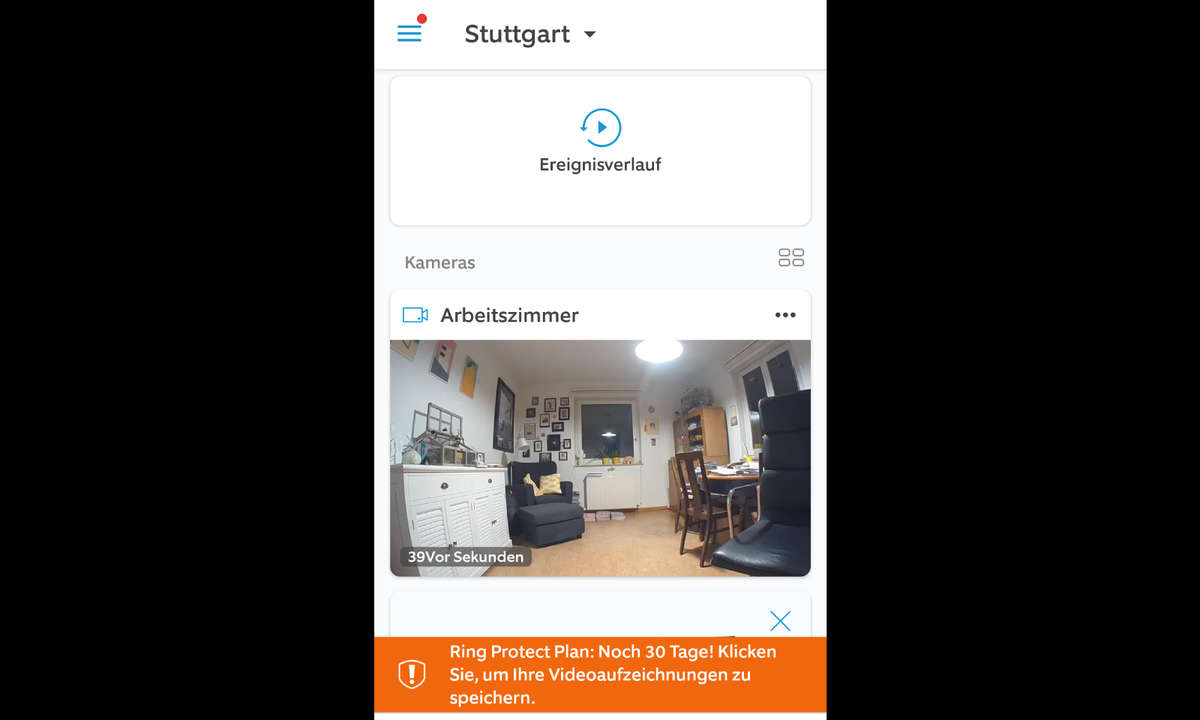The image size is (1200, 720).
Task: View the Arbeitszimmer camera live preview
Action: pyautogui.click(x=600, y=457)
